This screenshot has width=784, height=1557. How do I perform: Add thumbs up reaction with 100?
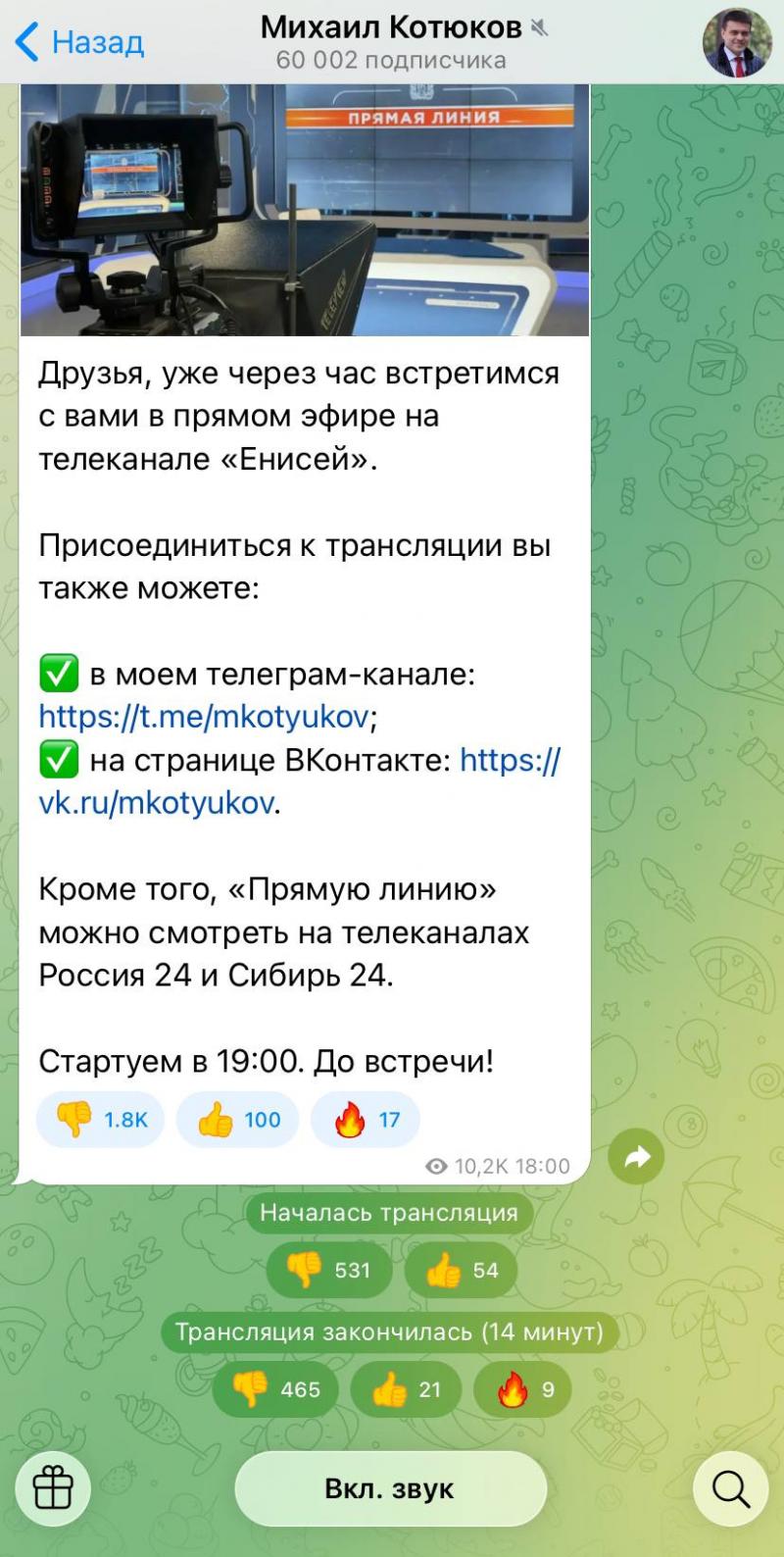pos(239,1120)
